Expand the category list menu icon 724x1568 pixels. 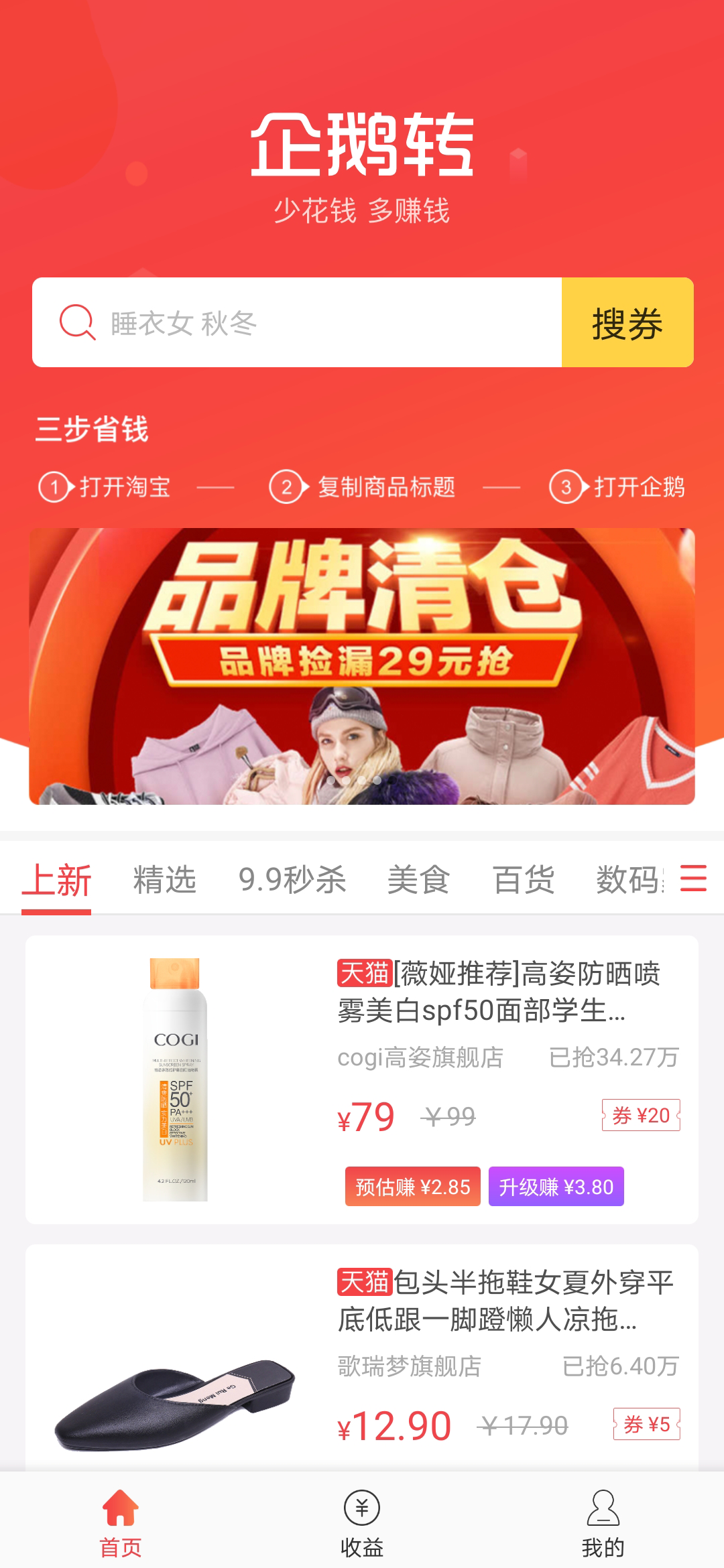[693, 878]
